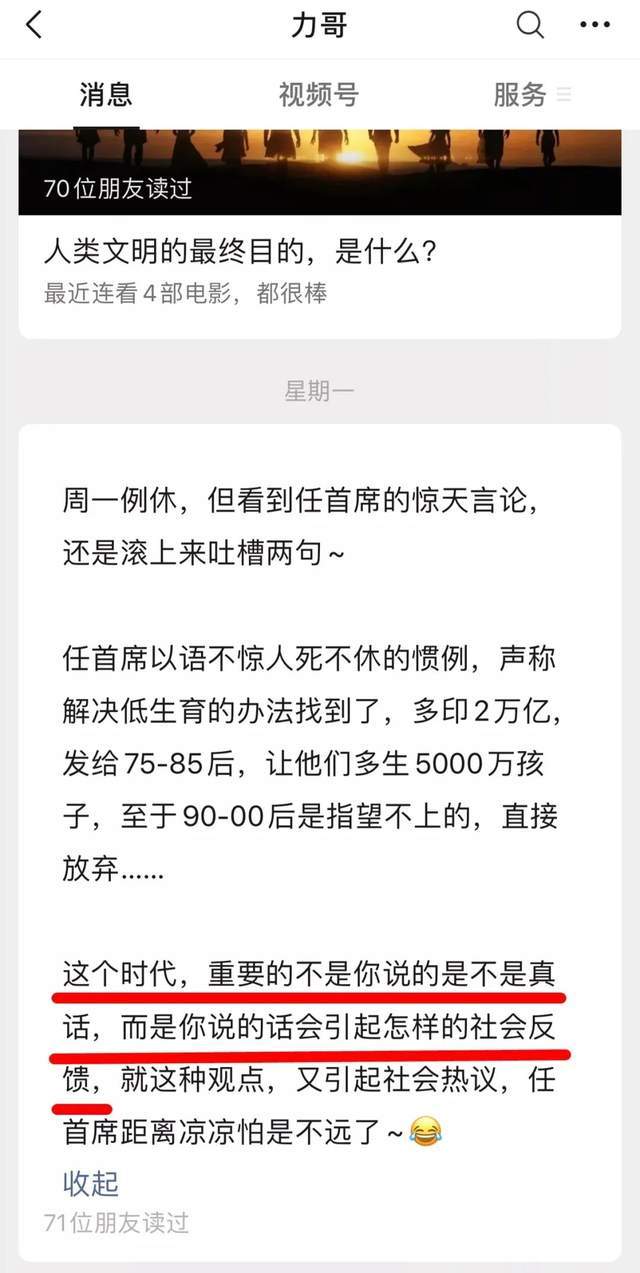Open the three-dot overflow menu
640x1273 pixels.
(x=593, y=26)
